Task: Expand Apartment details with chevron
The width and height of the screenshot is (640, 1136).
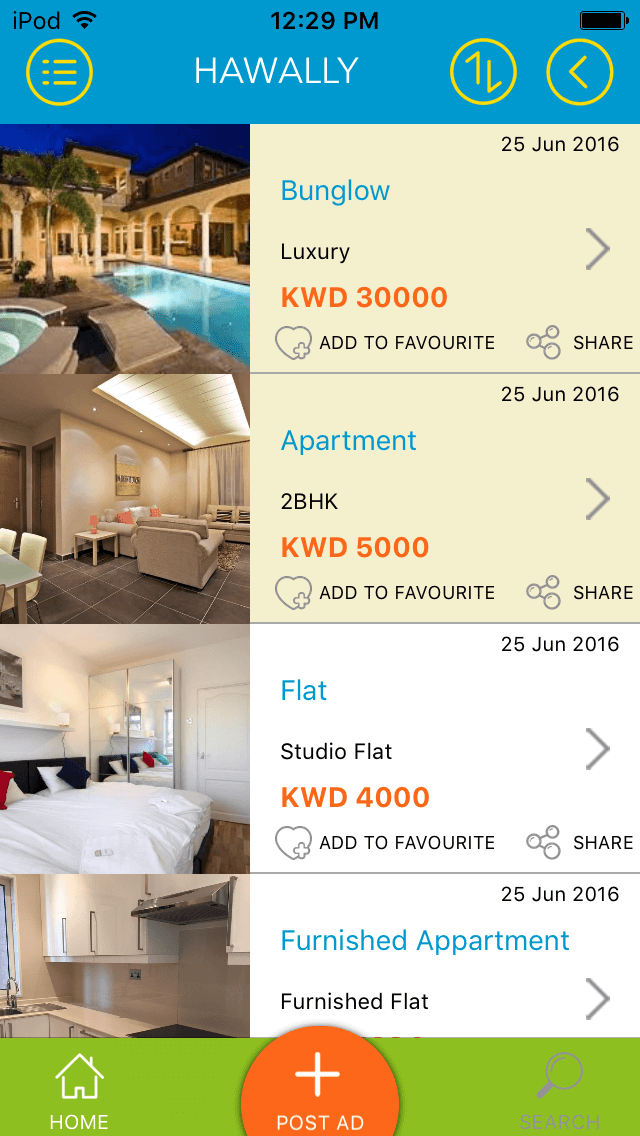Action: coord(597,499)
